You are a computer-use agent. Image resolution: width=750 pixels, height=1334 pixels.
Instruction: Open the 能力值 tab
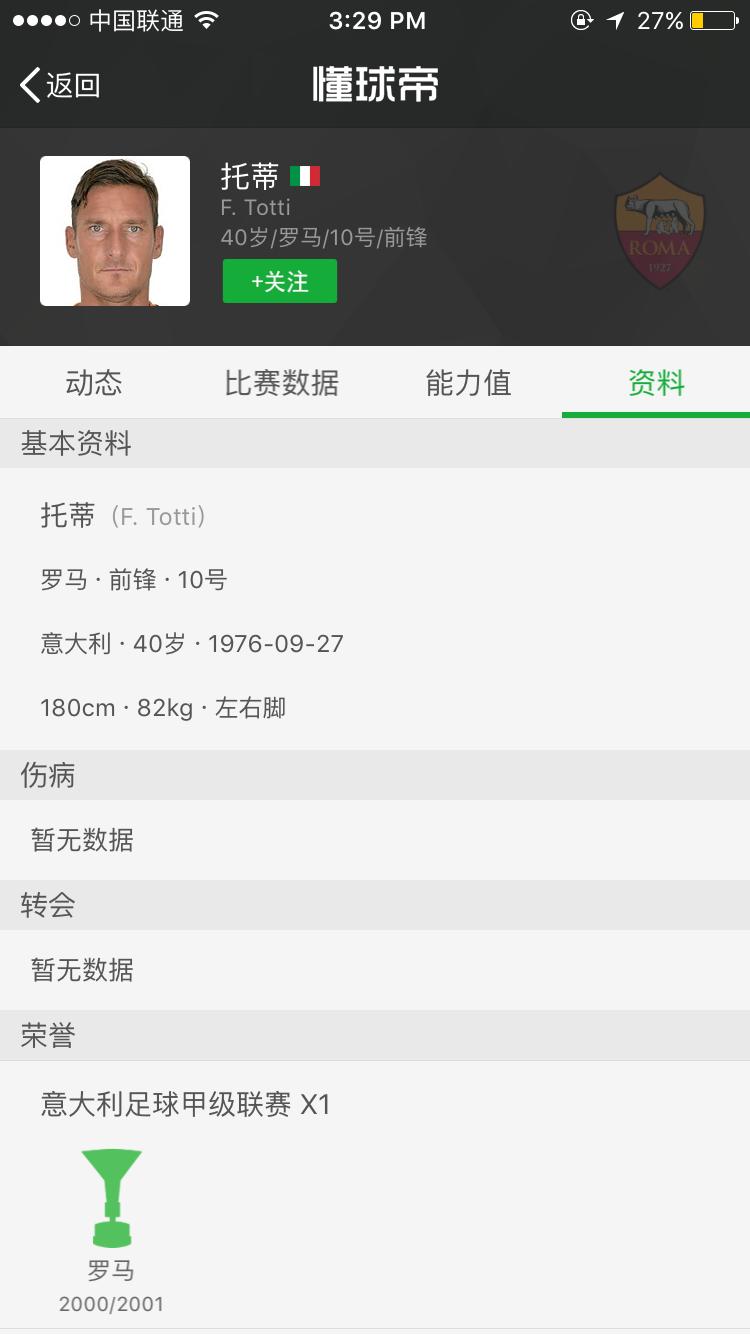[468, 383]
